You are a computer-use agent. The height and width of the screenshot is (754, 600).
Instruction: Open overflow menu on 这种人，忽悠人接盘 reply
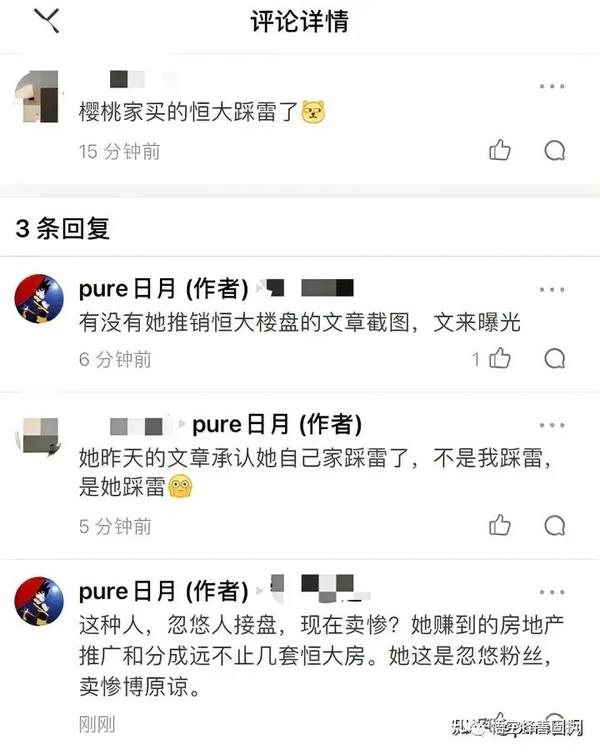click(552, 592)
